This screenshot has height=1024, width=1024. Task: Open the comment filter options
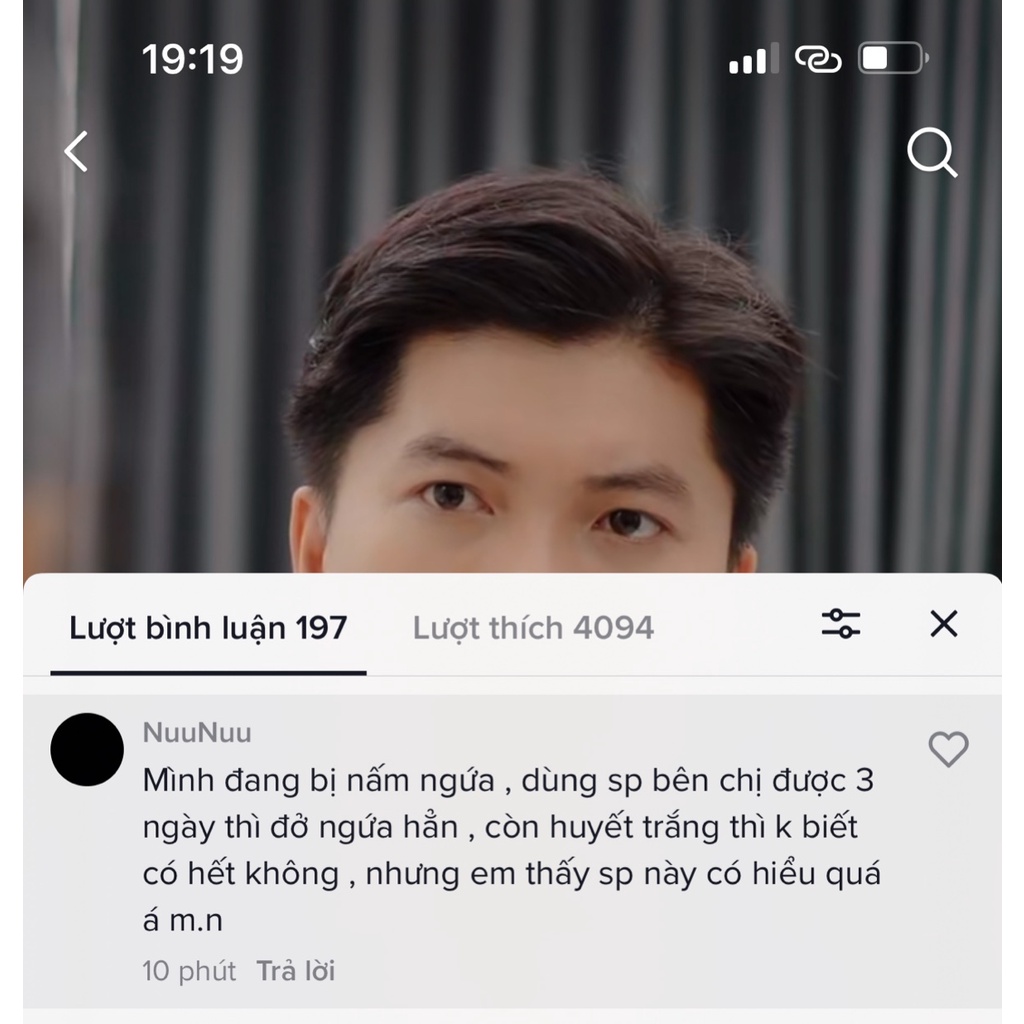pos(841,625)
